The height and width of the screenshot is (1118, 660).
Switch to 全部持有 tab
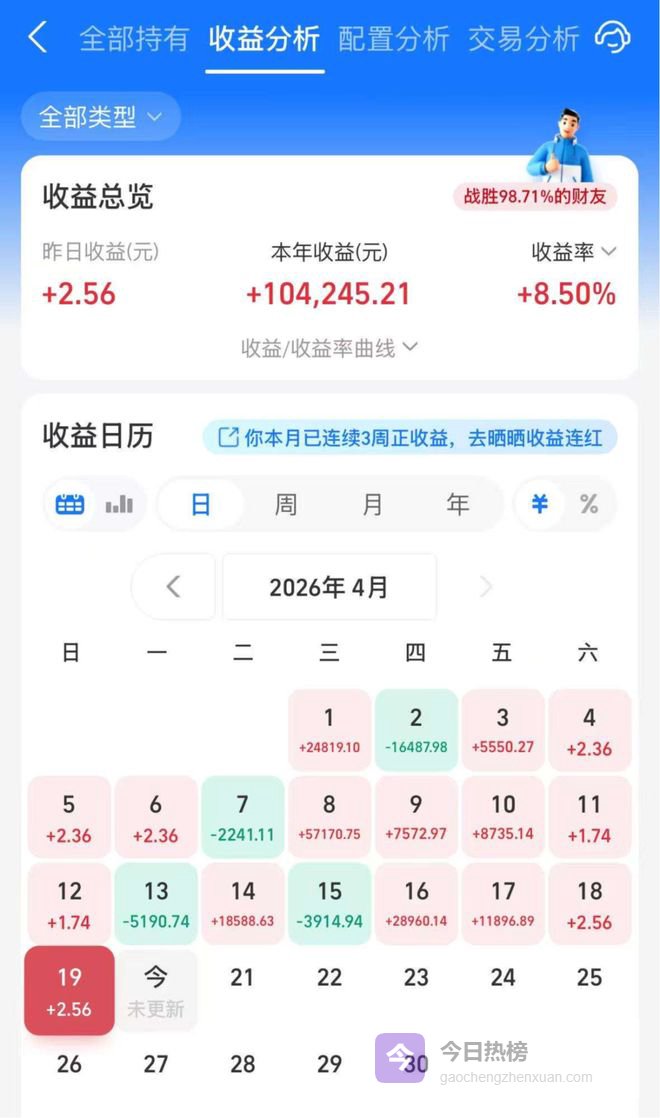tap(134, 39)
